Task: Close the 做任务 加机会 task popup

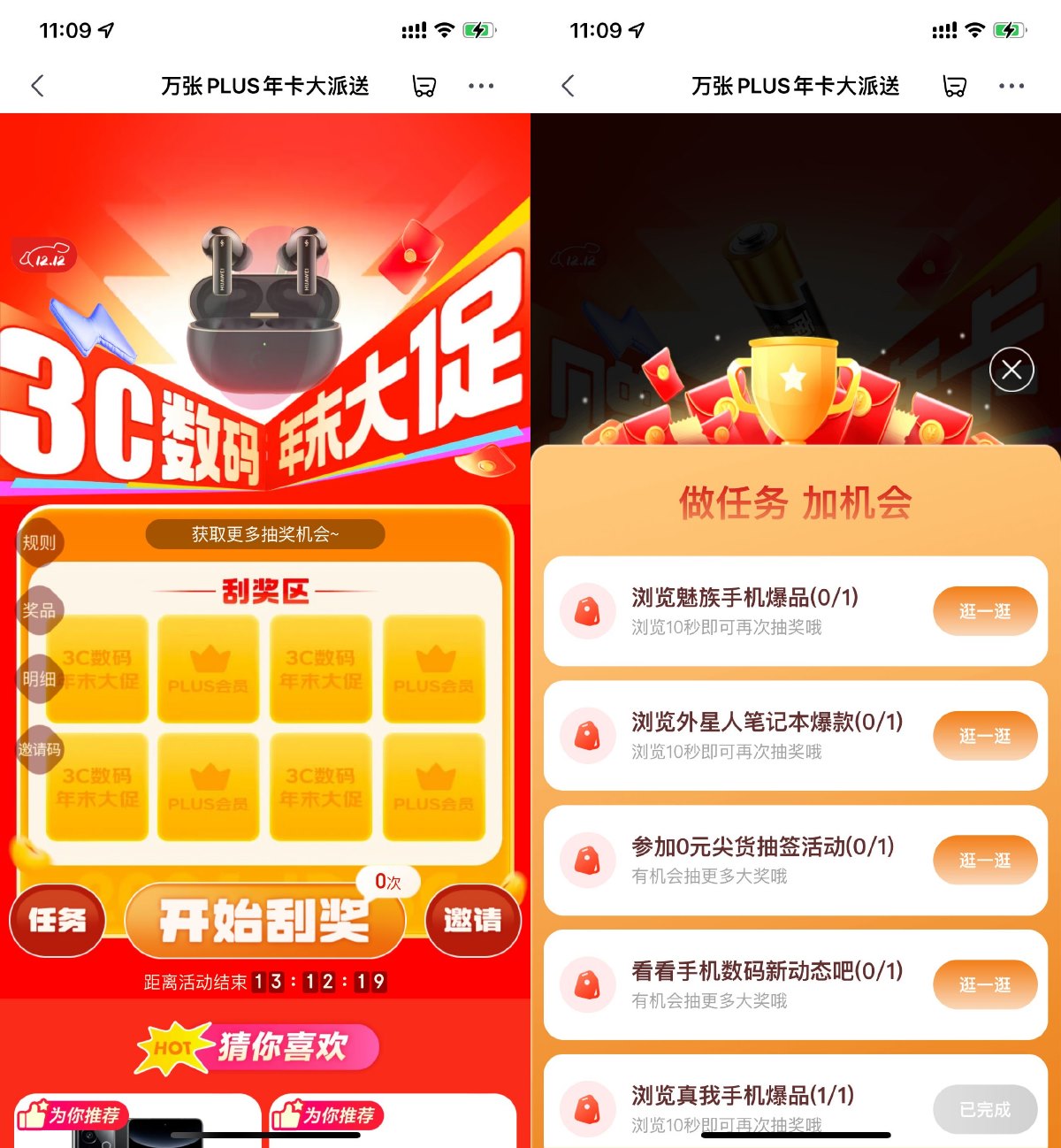Action: tap(1011, 370)
